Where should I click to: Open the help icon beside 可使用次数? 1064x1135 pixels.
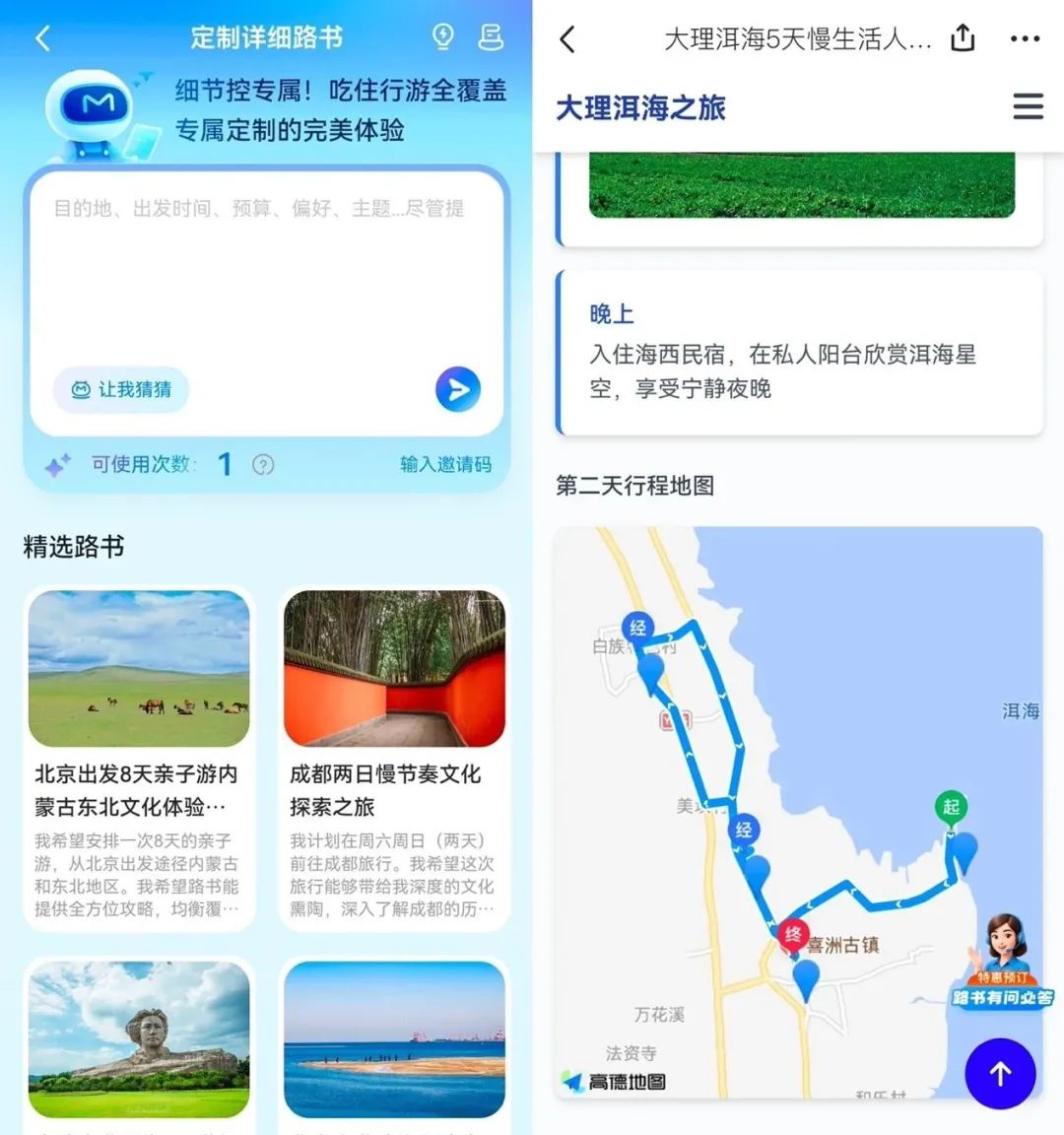(263, 465)
